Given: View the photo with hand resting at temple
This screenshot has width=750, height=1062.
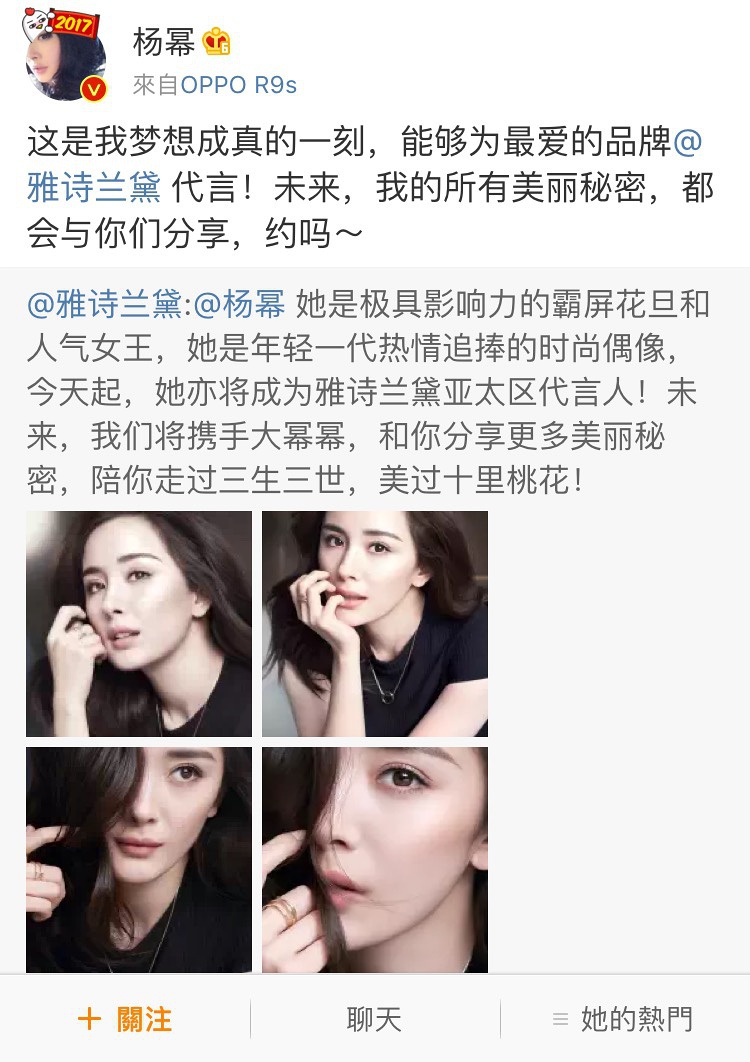Looking at the screenshot, I should [x=139, y=624].
